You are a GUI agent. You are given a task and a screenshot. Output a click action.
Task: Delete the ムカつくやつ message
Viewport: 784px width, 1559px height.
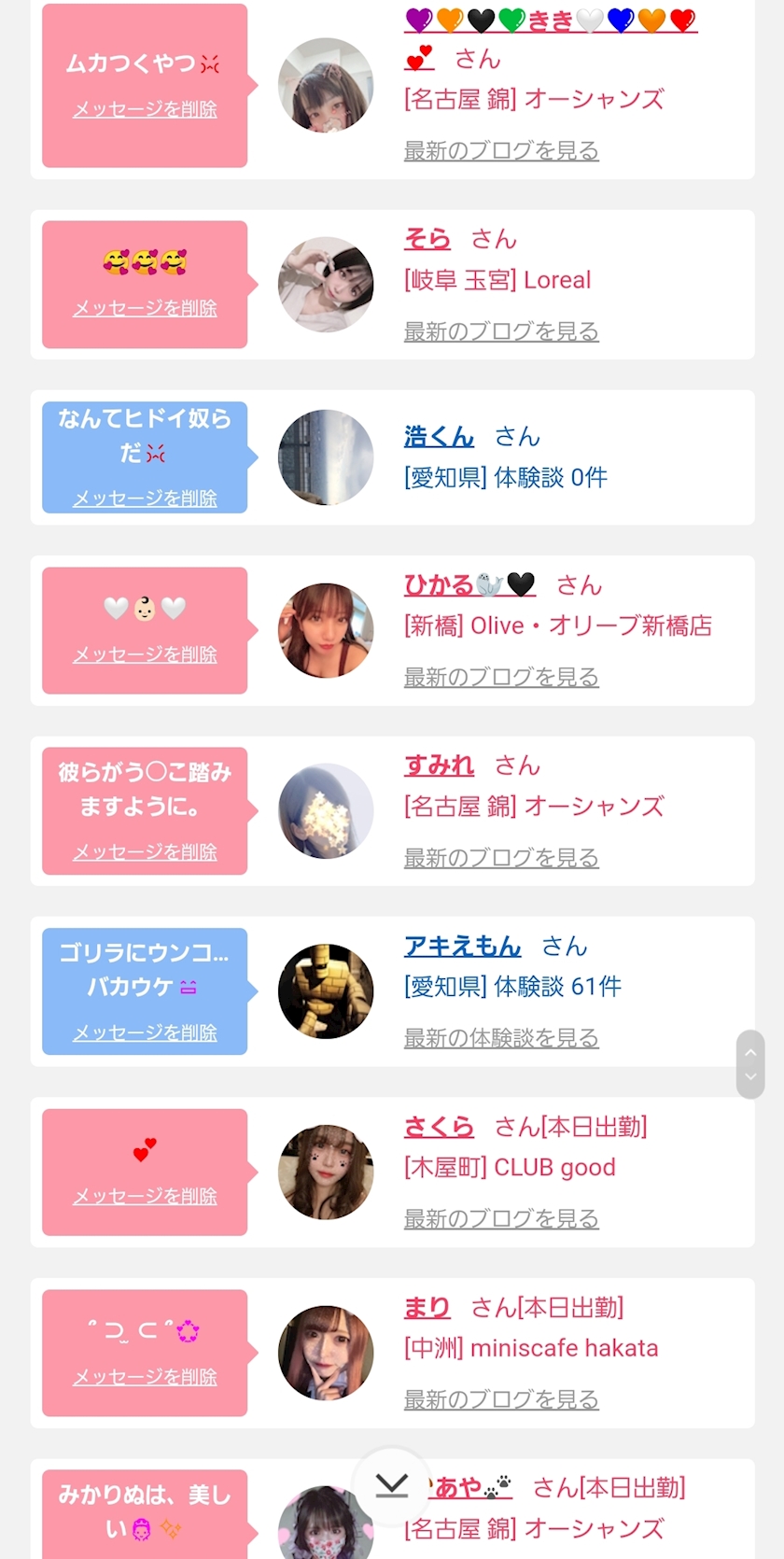pos(145,110)
